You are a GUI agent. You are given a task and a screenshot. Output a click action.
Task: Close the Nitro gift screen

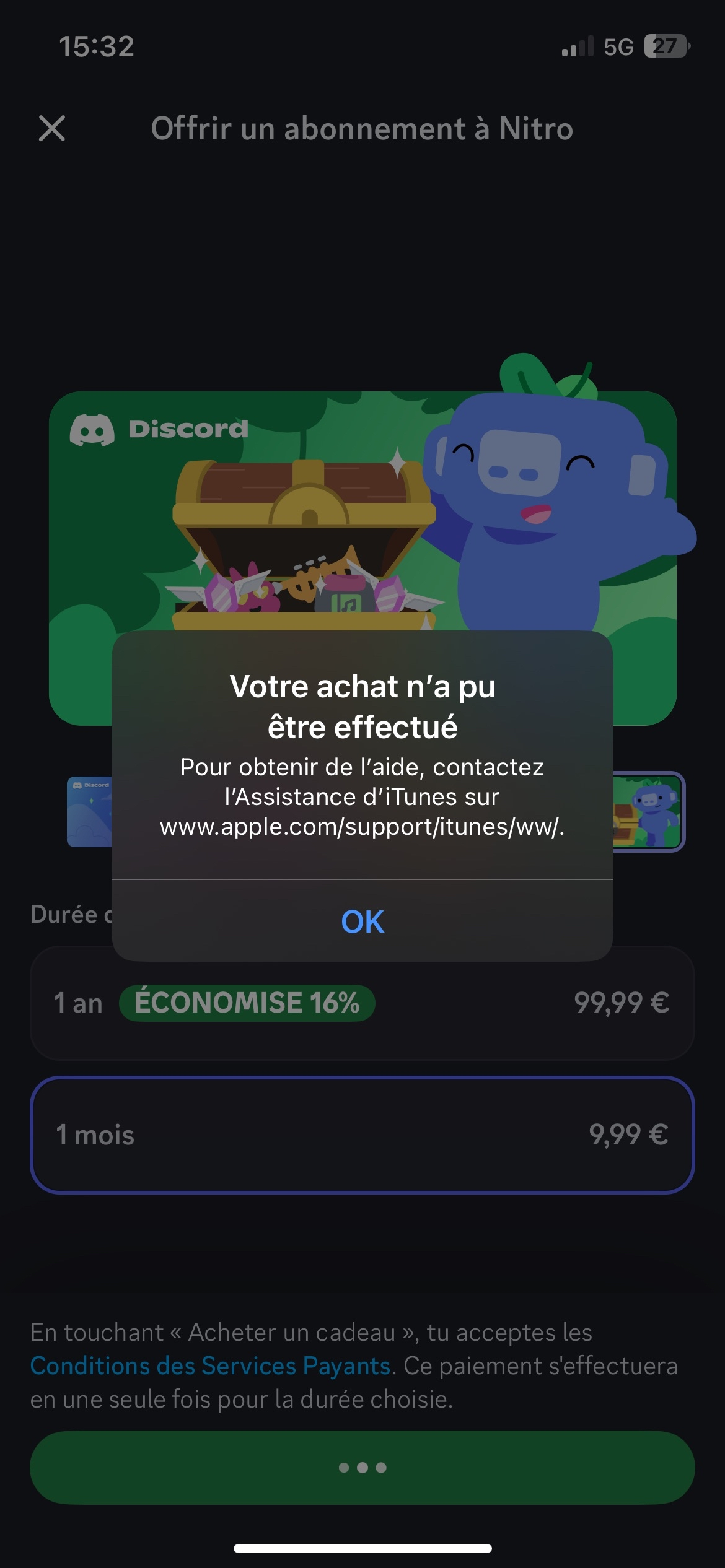[52, 128]
